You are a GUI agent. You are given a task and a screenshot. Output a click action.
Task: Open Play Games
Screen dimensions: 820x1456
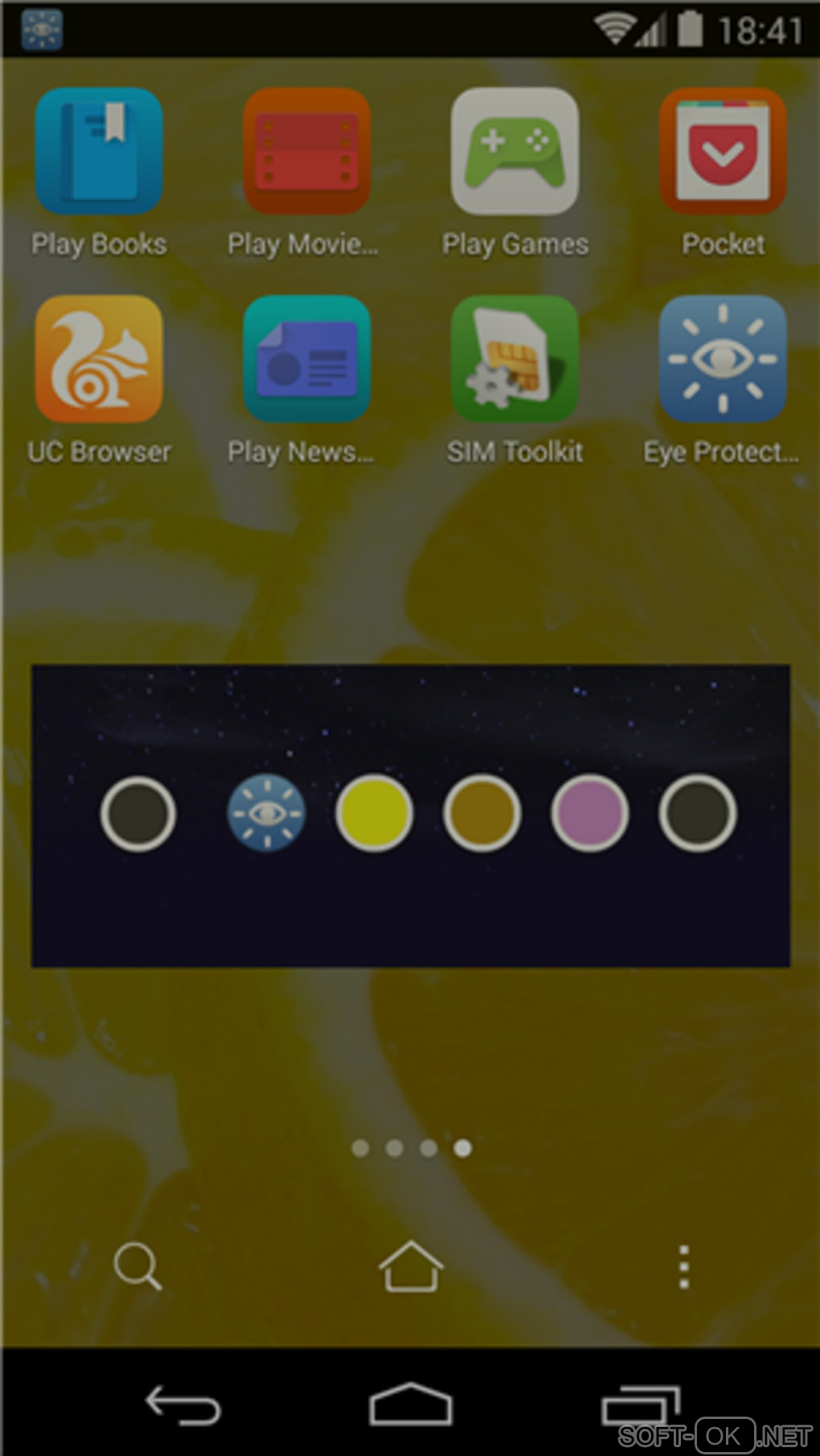(x=515, y=151)
